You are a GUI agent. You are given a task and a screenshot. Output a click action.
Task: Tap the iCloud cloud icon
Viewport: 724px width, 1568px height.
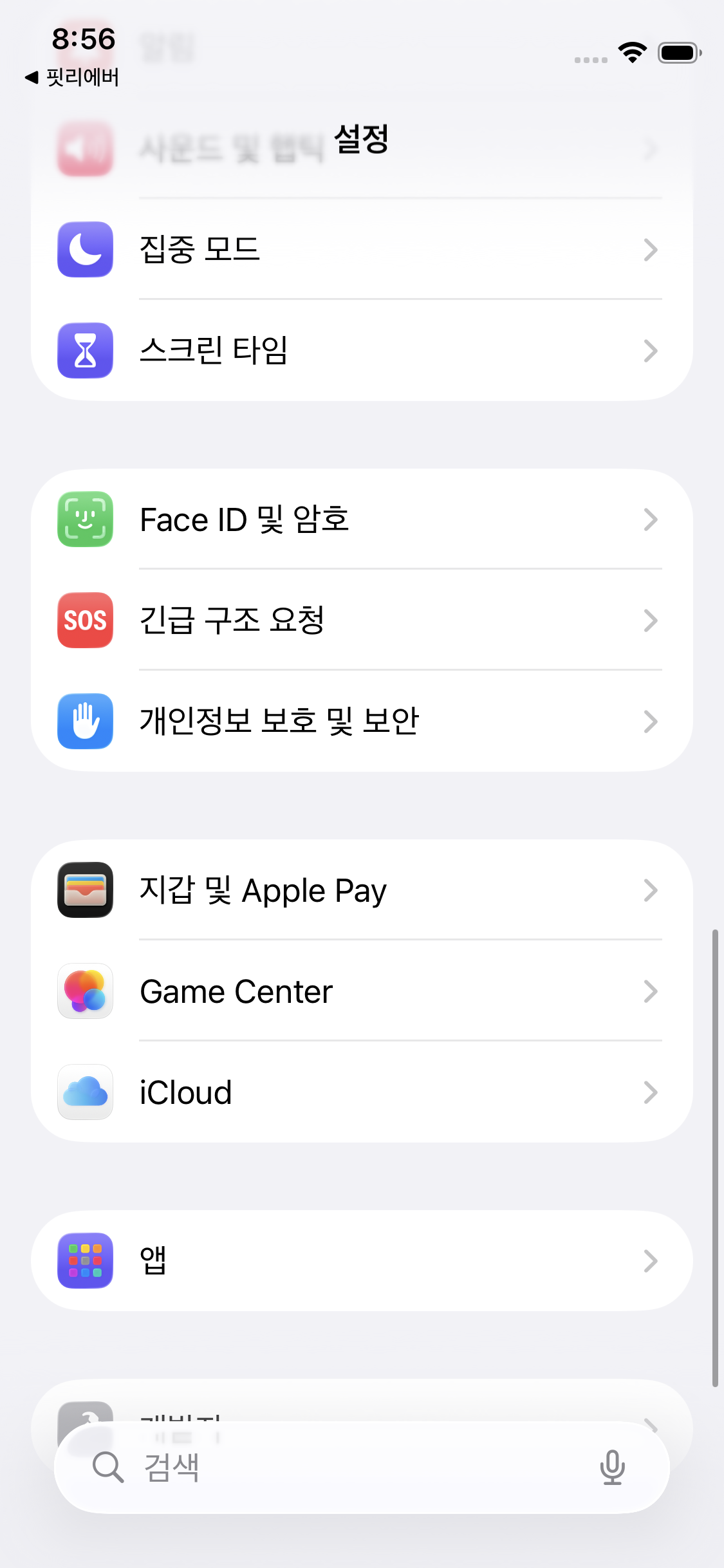85,1092
